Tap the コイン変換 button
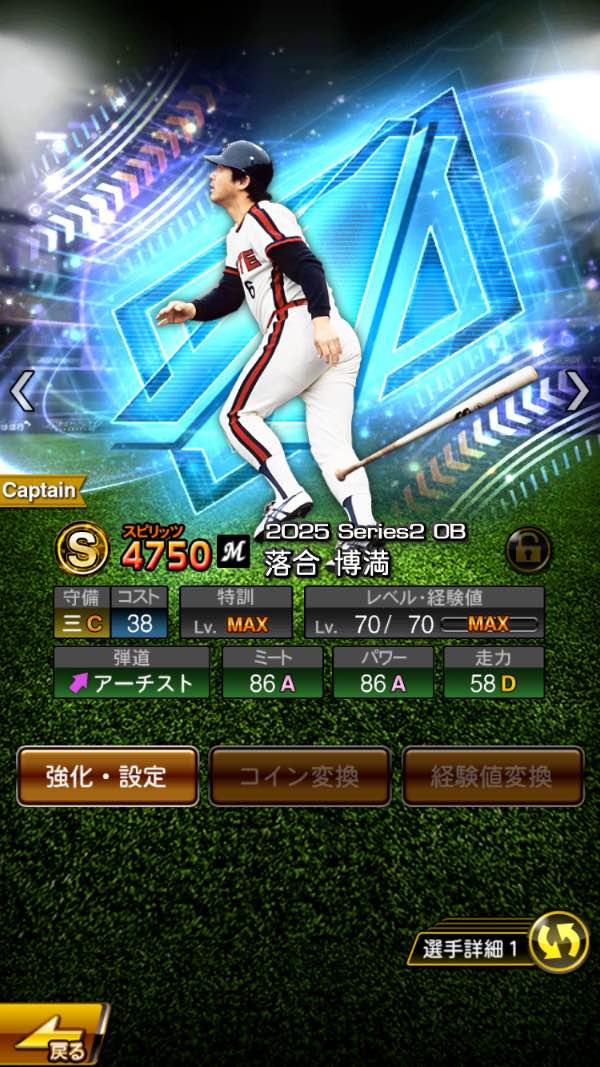The width and height of the screenshot is (600, 1067). (299, 776)
